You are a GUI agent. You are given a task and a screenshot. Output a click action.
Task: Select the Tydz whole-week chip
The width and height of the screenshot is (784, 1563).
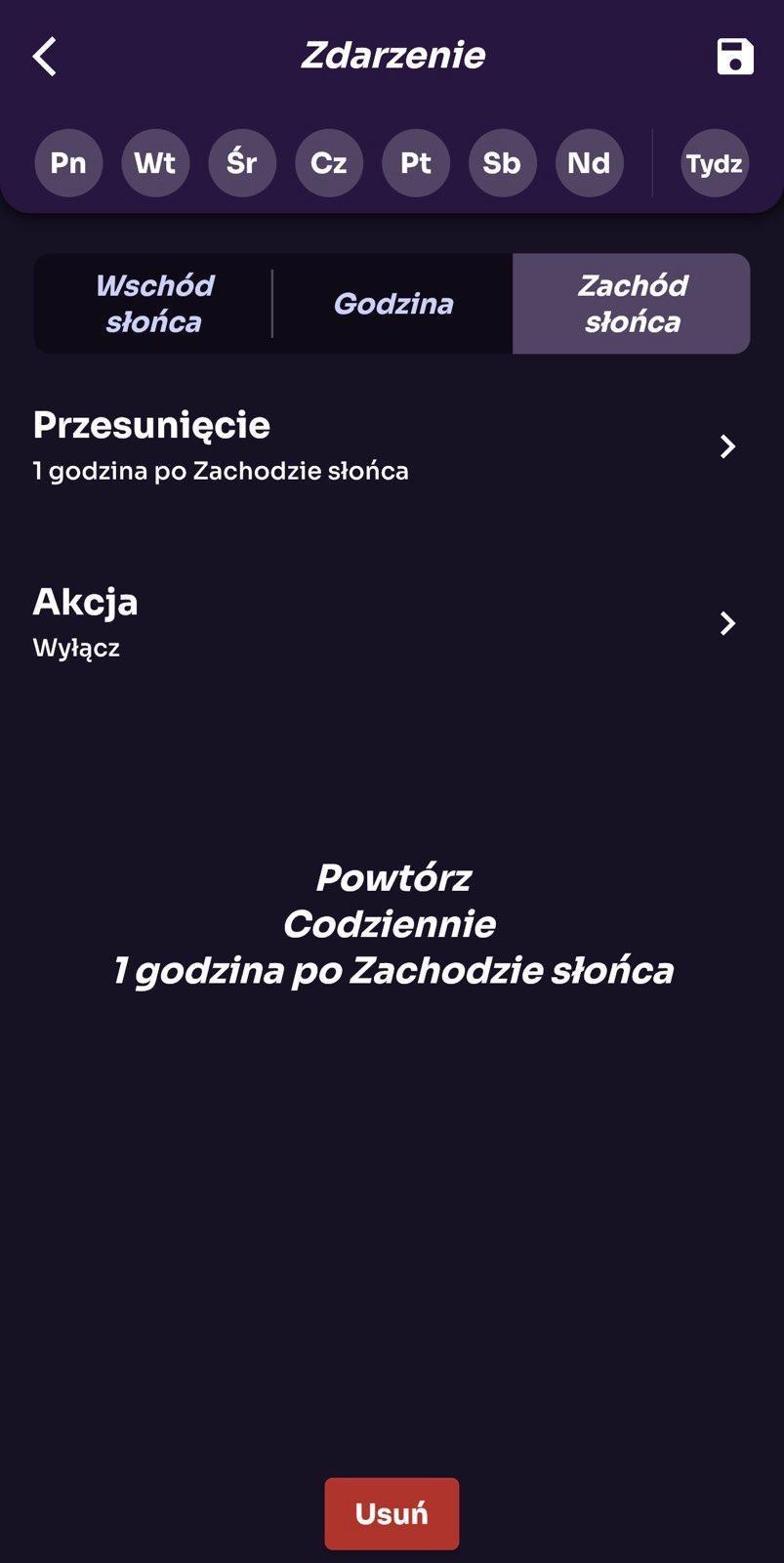[714, 163]
